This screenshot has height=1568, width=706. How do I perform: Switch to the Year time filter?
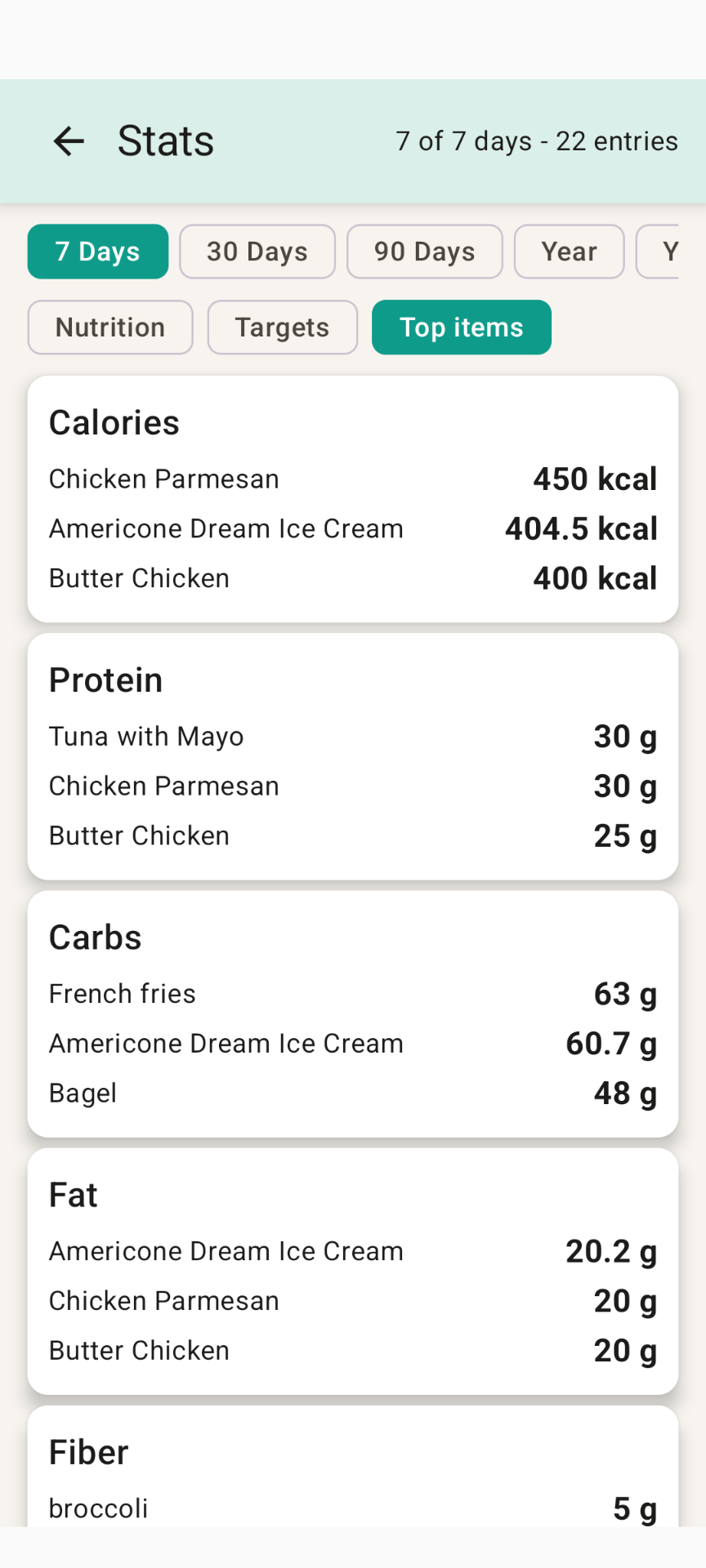(x=569, y=252)
